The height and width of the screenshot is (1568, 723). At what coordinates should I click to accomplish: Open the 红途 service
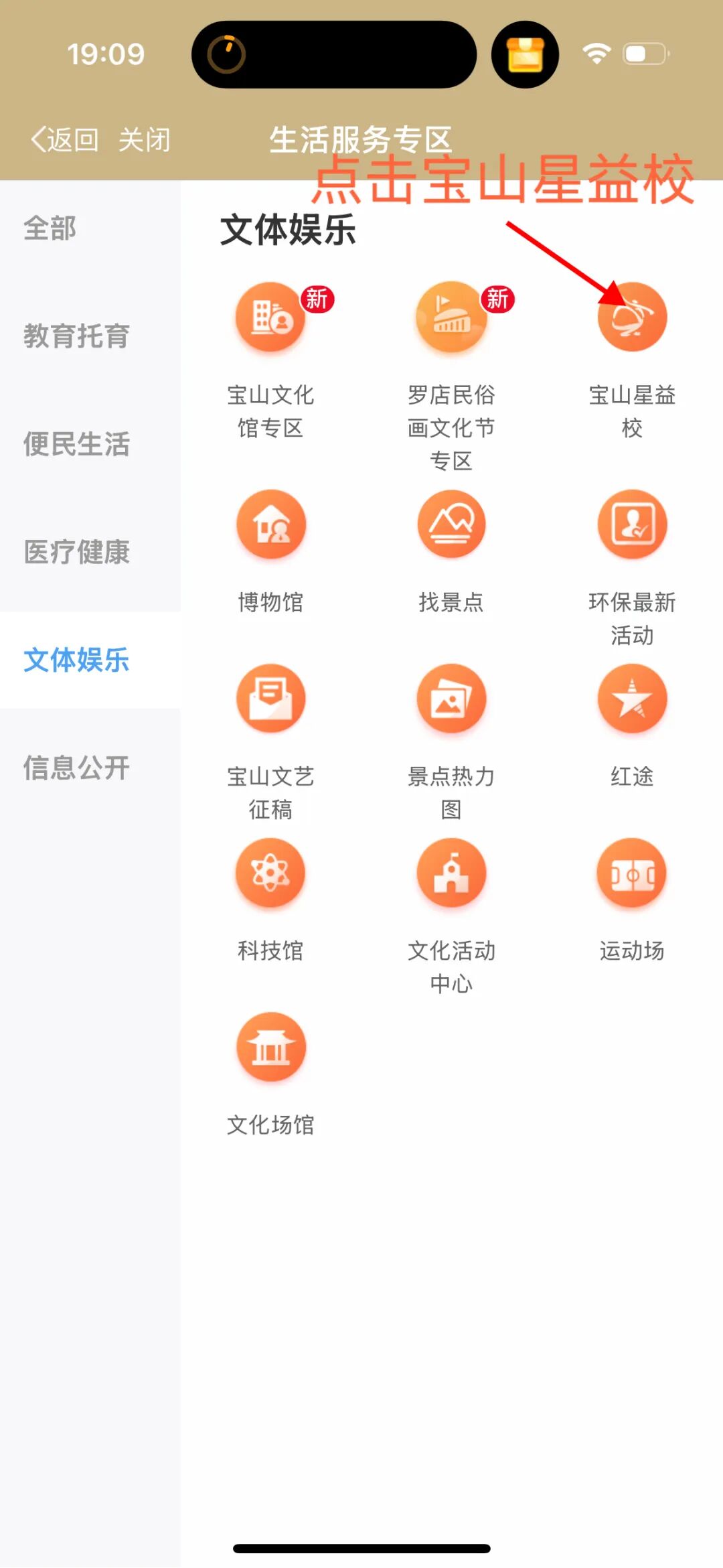click(x=632, y=699)
